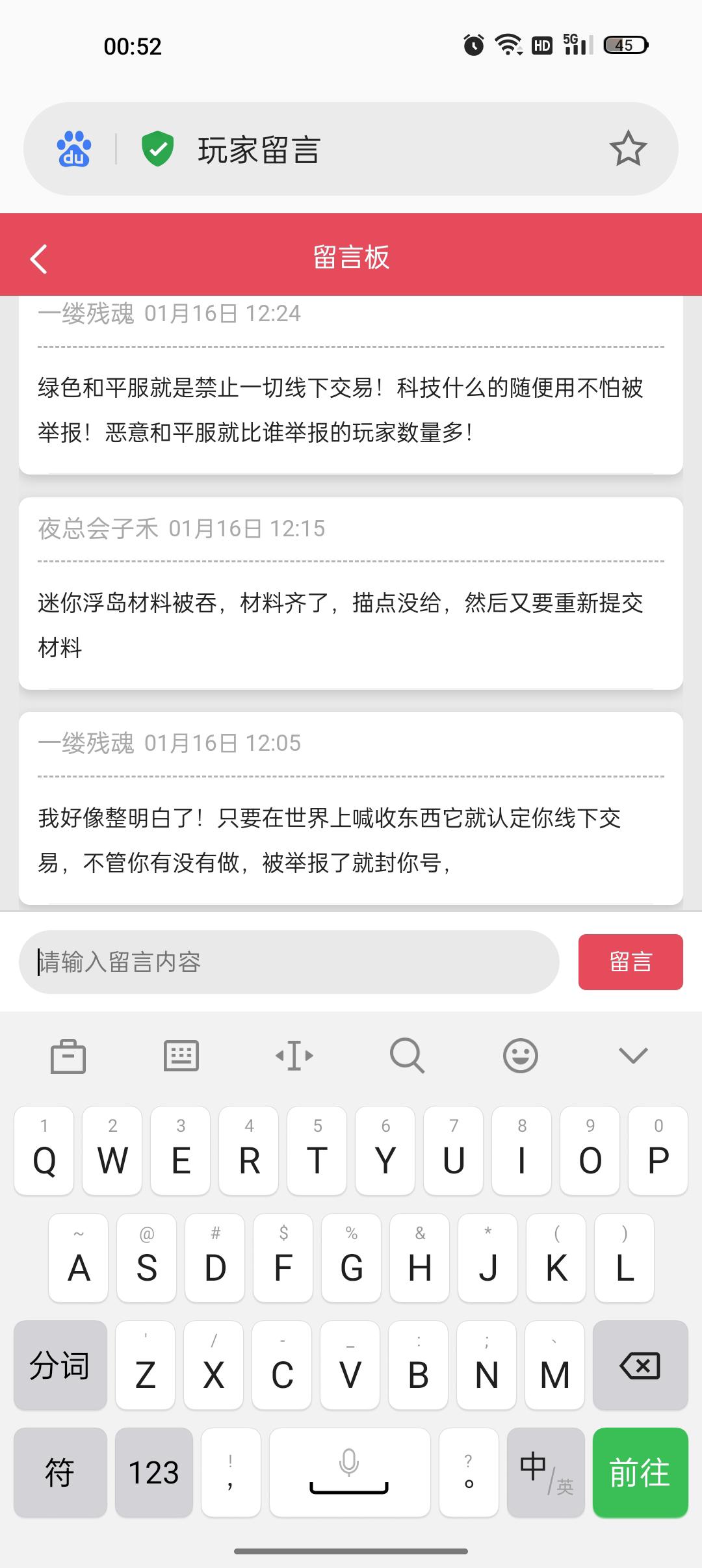702x1568 pixels.
Task: Tap the space bar with microphone
Action: pos(350,1472)
